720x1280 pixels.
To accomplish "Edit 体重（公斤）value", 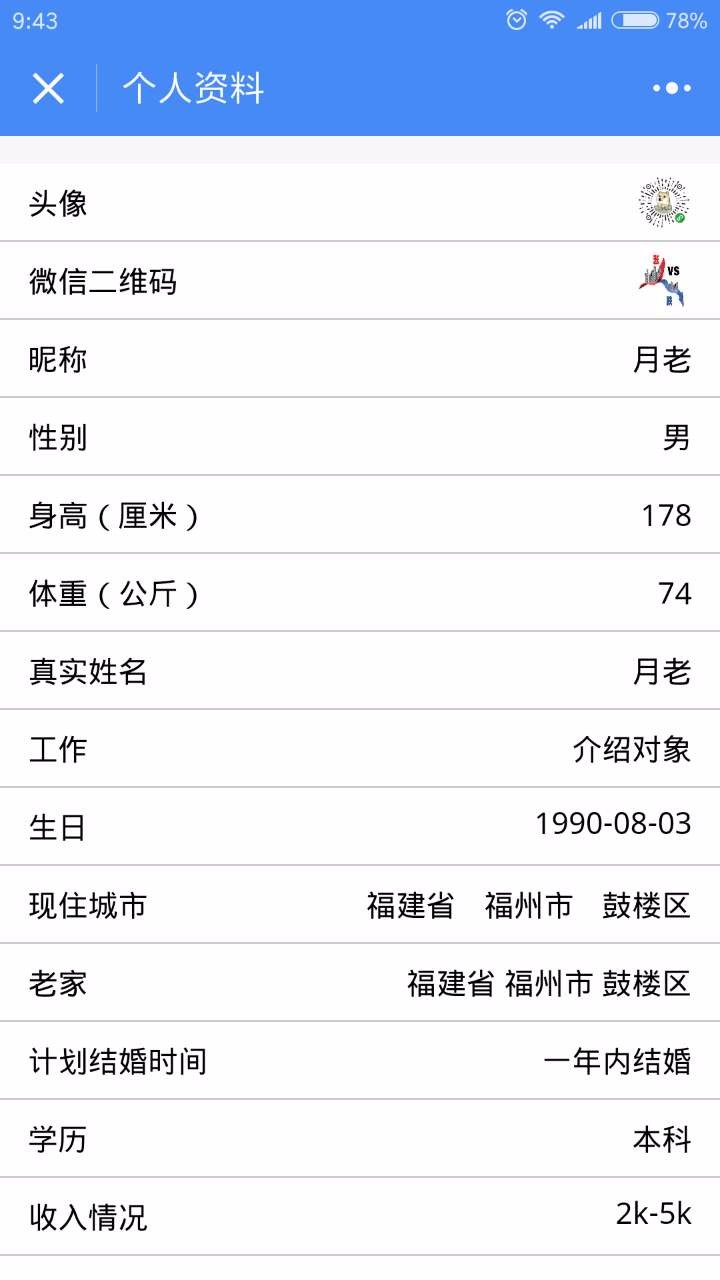I will pyautogui.click(x=360, y=593).
